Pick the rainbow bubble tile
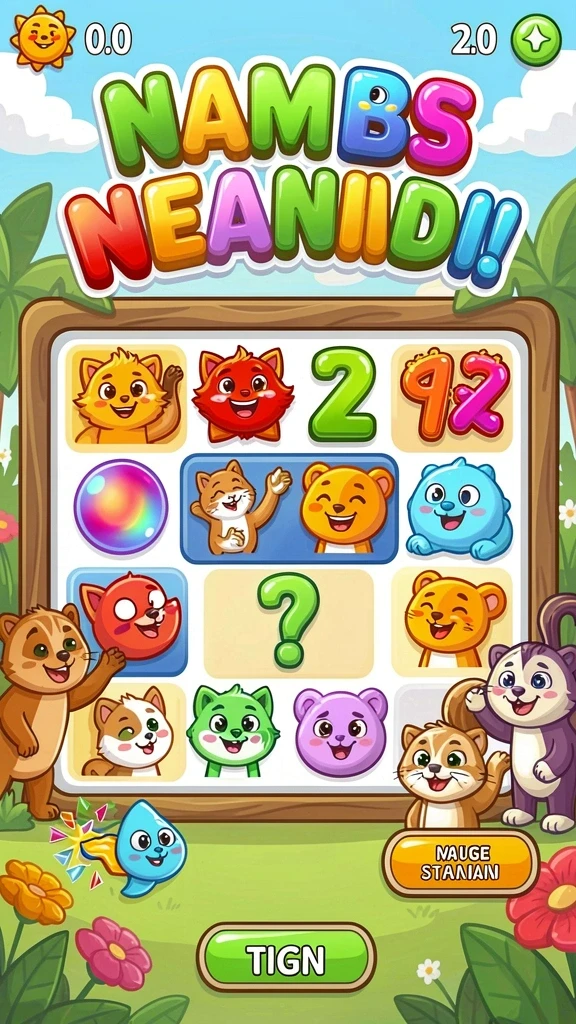Image resolution: width=576 pixels, height=1024 pixels. [x=121, y=507]
